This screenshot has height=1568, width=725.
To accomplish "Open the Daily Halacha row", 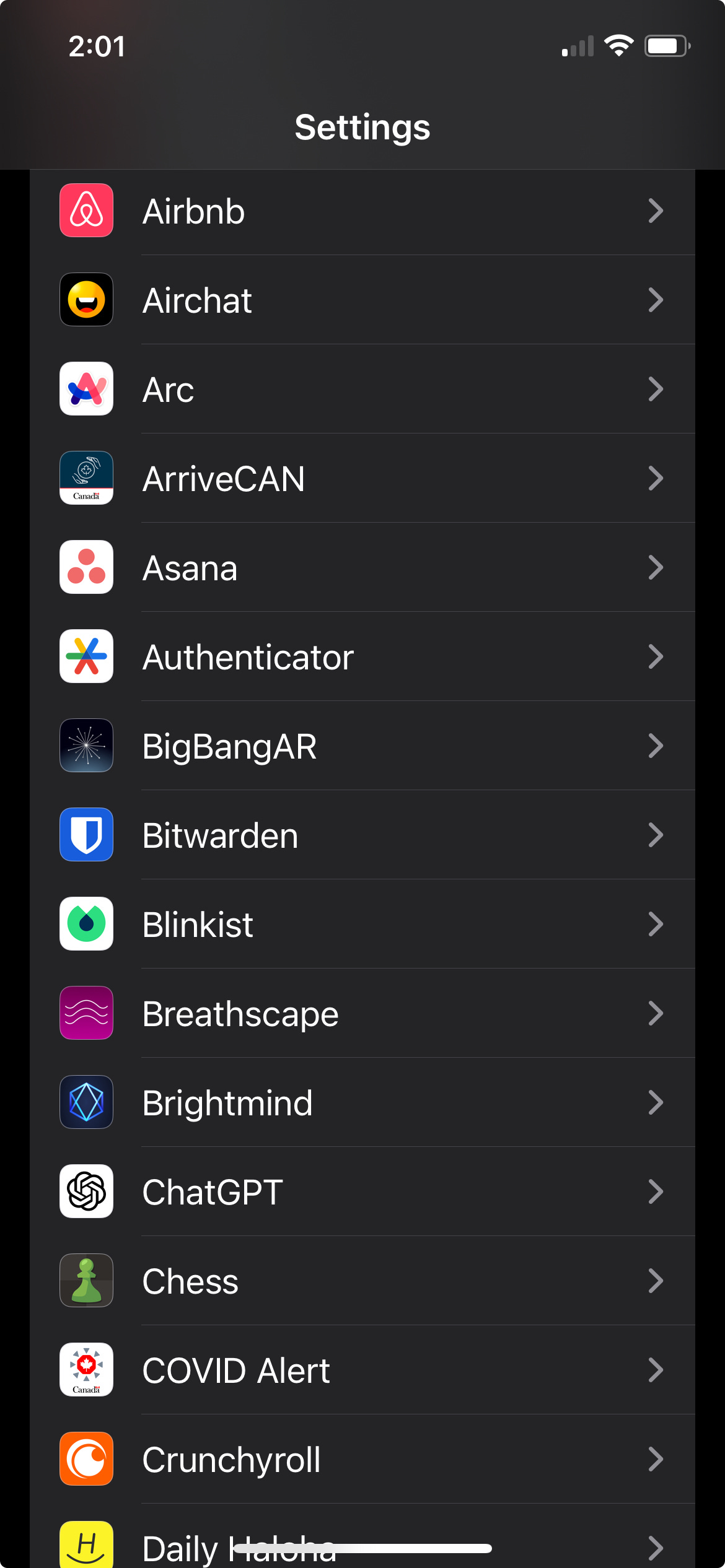I will pyautogui.click(x=362, y=1537).
